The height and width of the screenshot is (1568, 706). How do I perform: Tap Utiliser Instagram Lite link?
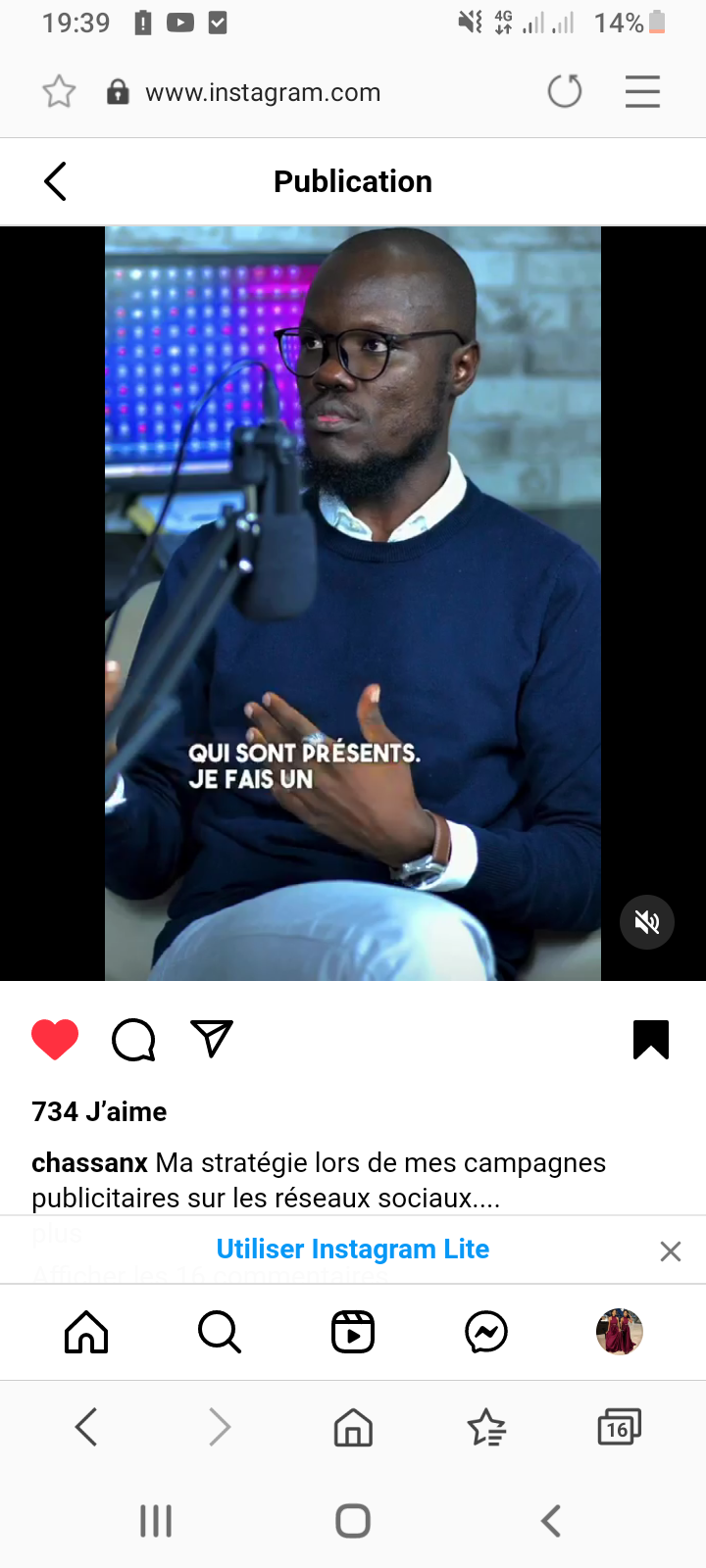point(352,1249)
